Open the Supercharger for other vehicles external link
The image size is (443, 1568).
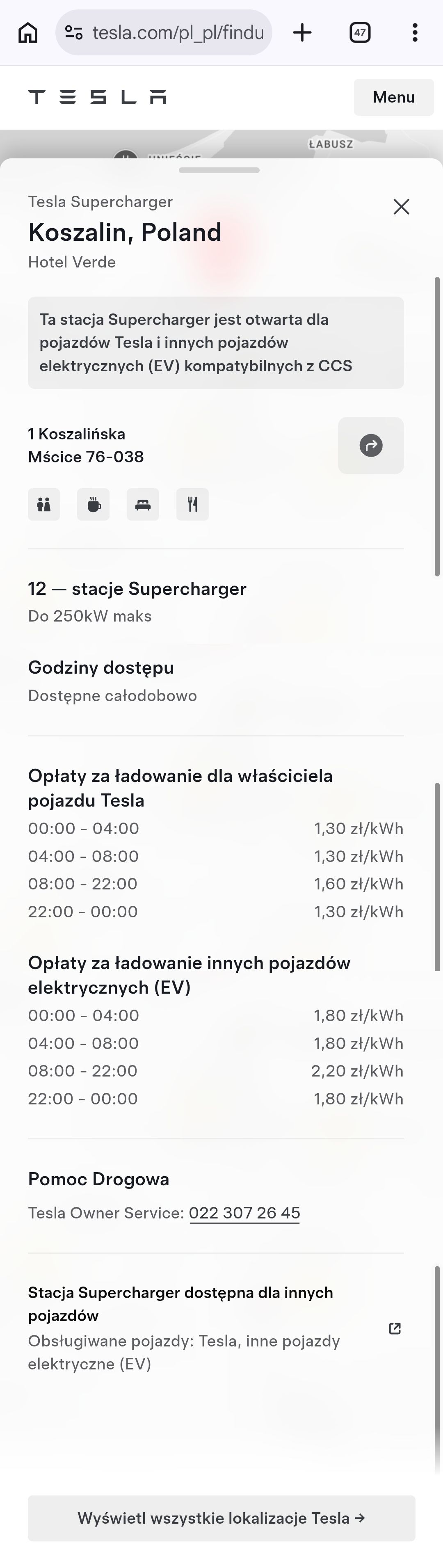click(x=394, y=1328)
